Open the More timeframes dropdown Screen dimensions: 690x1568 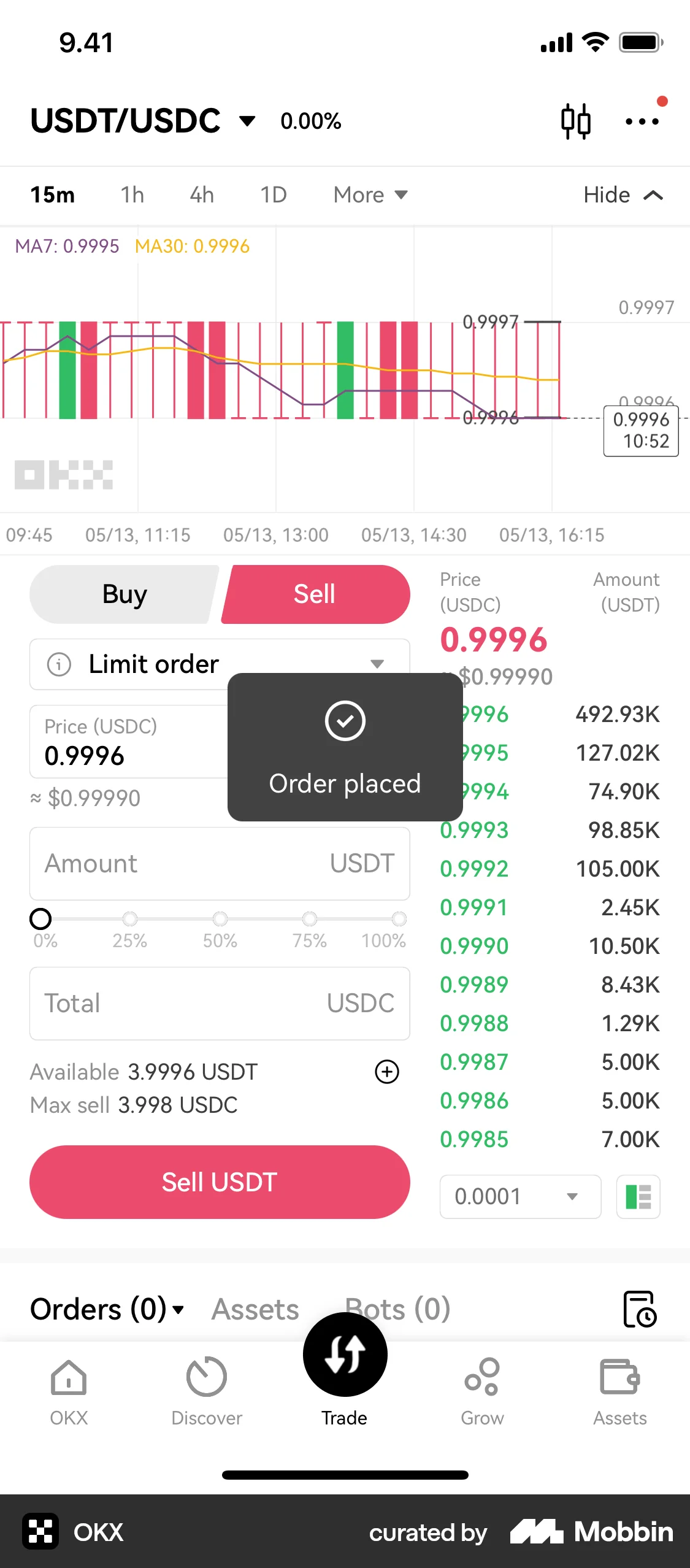pyautogui.click(x=370, y=194)
